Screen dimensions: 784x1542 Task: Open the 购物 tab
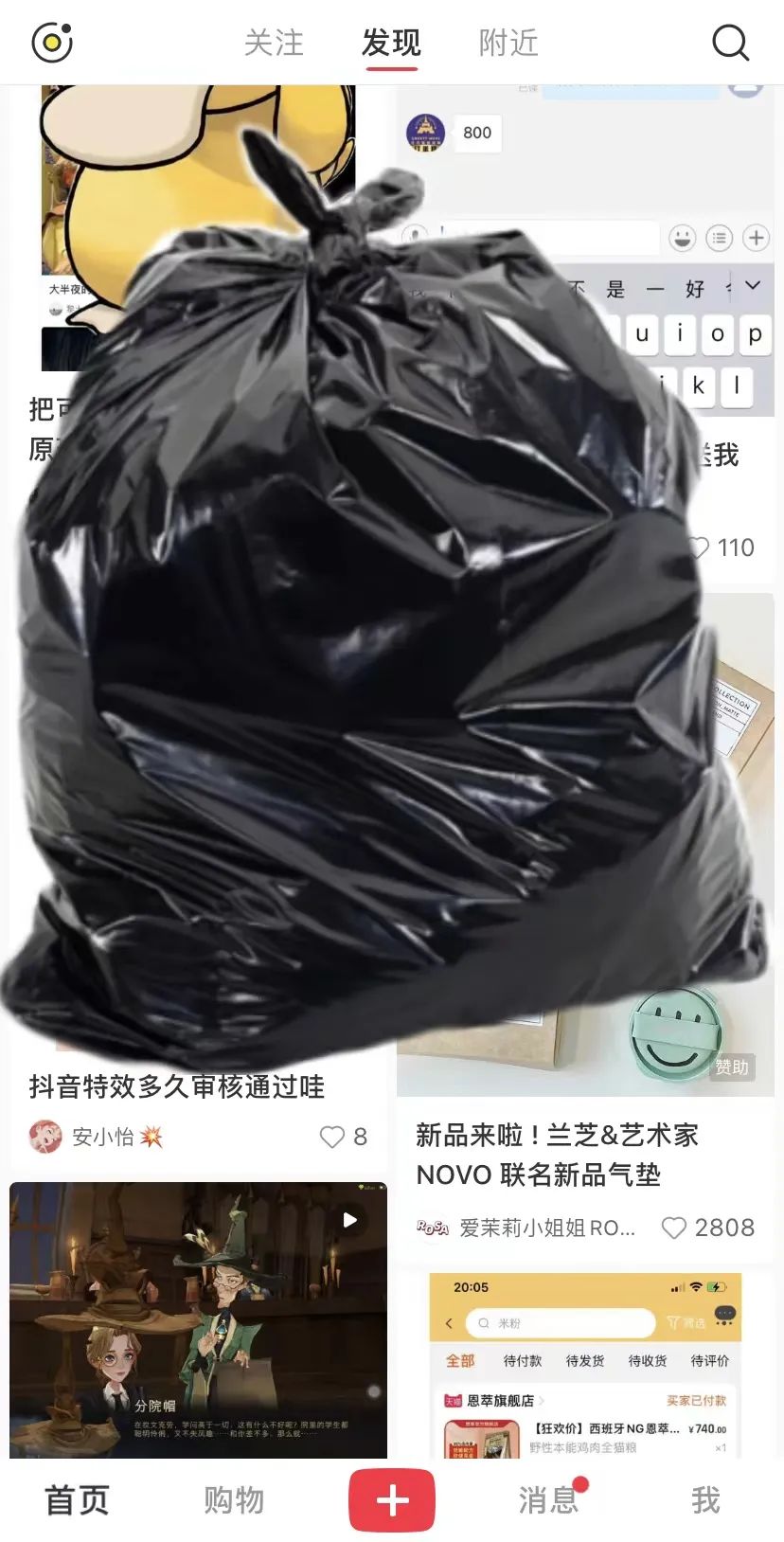tap(234, 1499)
